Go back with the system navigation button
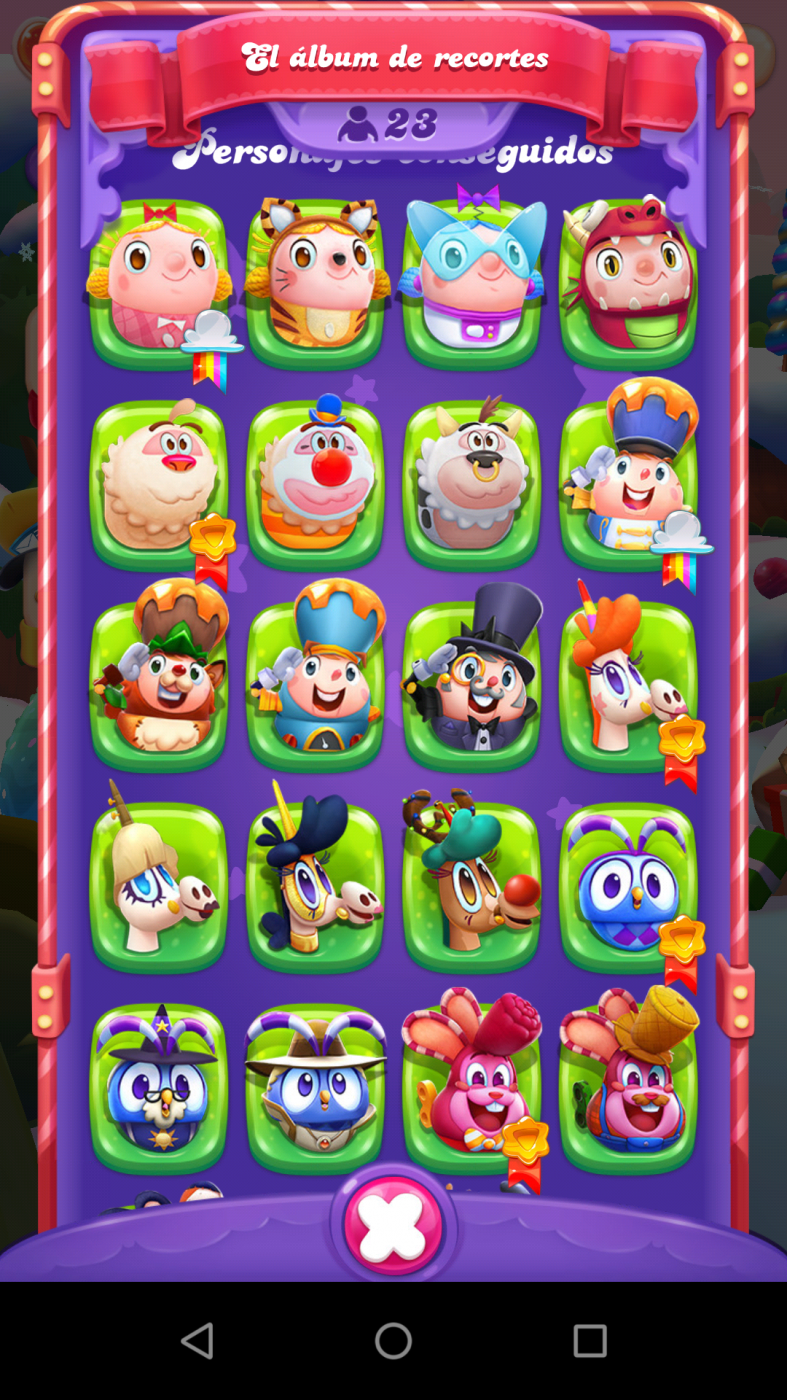This screenshot has width=787, height=1400. pyautogui.click(x=197, y=1341)
